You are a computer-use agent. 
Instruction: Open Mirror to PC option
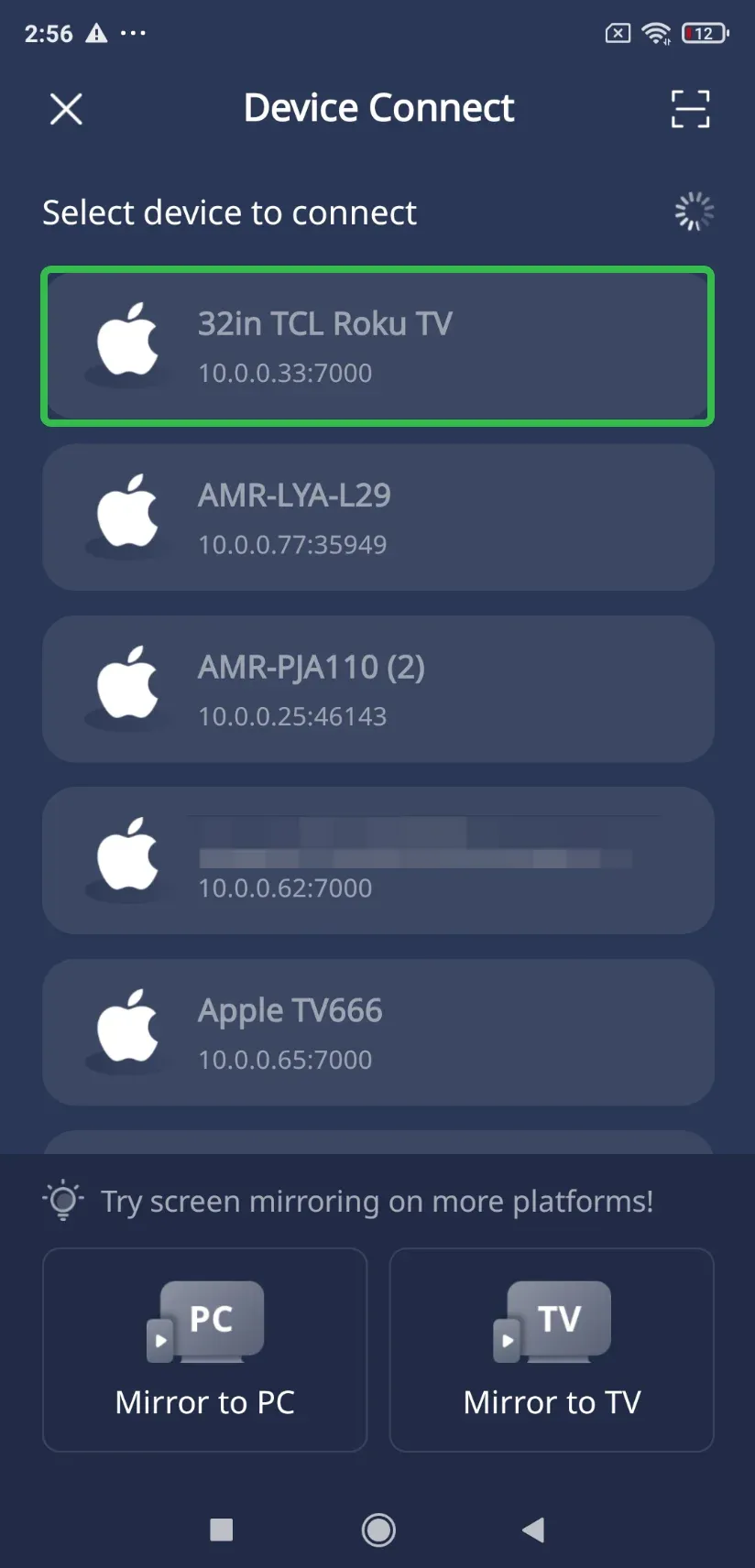coord(205,1350)
